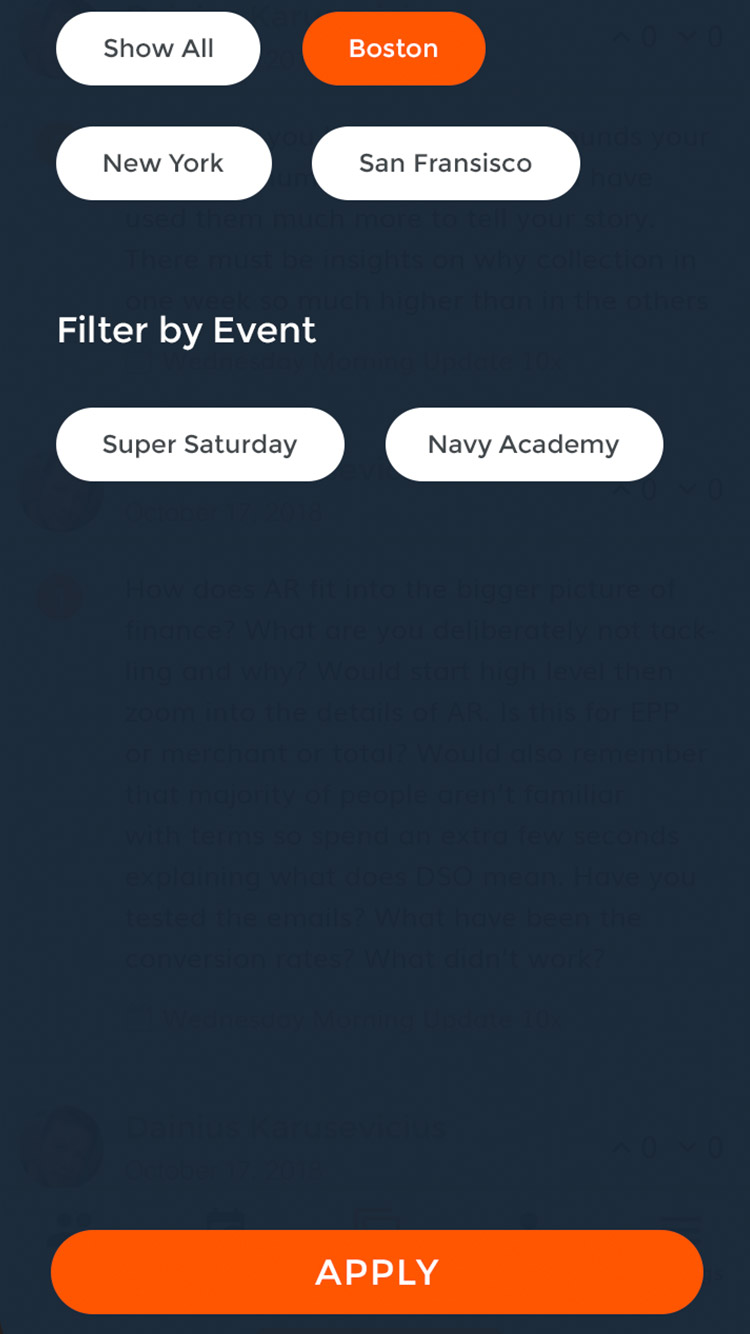
Task: Select the Navy Academy event chip
Action: (523, 444)
